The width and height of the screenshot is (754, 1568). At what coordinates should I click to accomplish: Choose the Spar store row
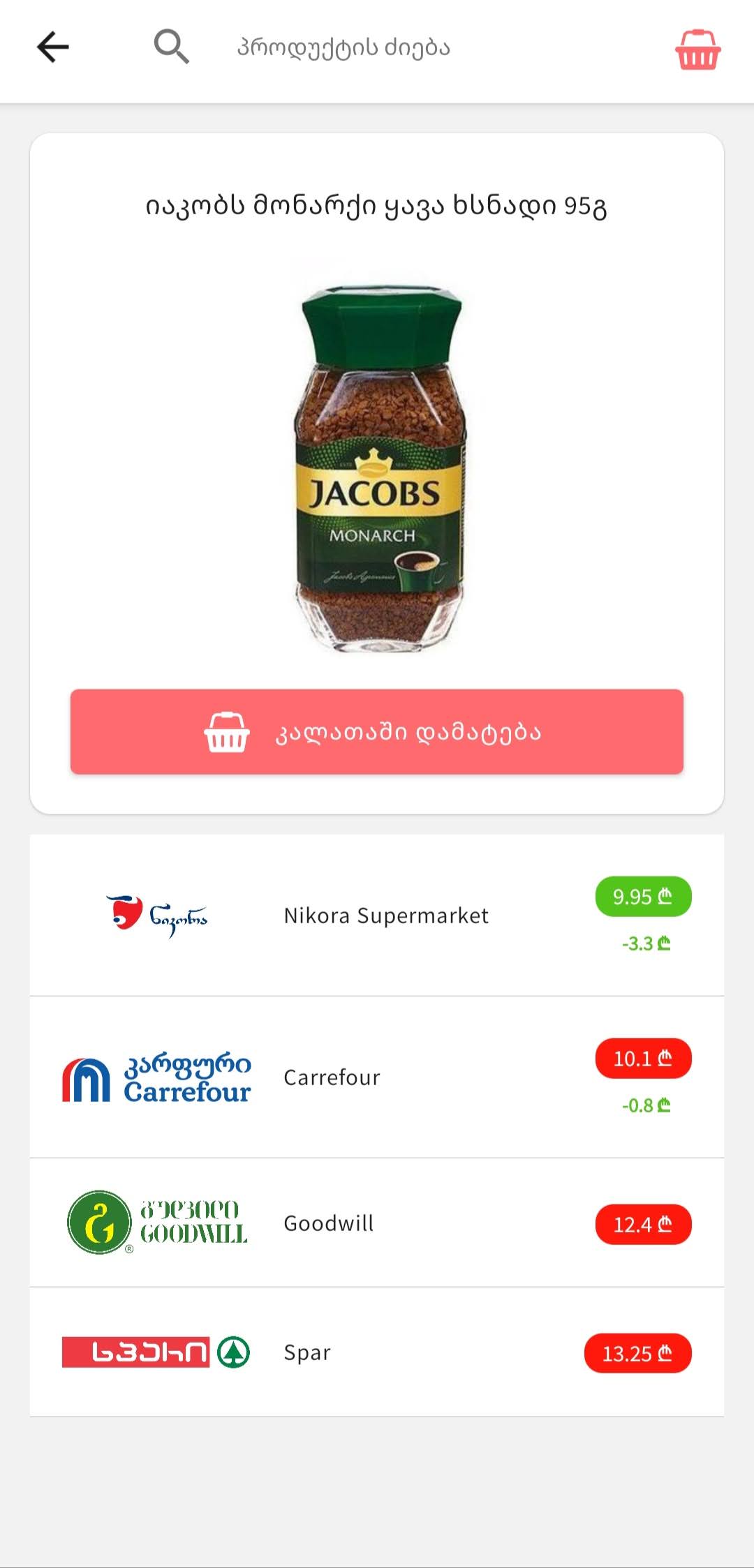click(377, 1352)
